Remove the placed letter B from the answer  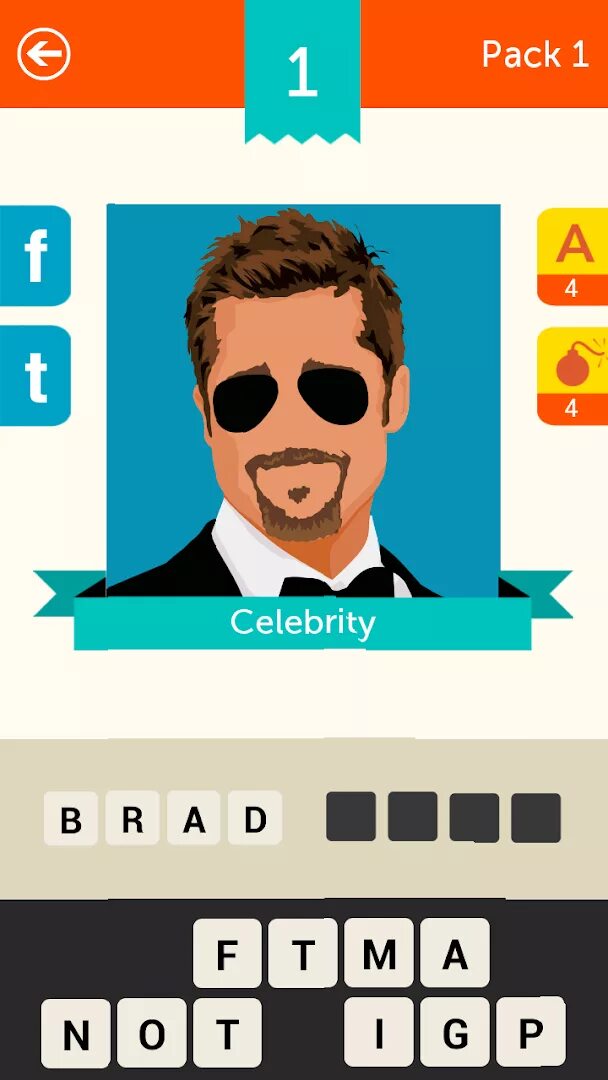pos(71,819)
